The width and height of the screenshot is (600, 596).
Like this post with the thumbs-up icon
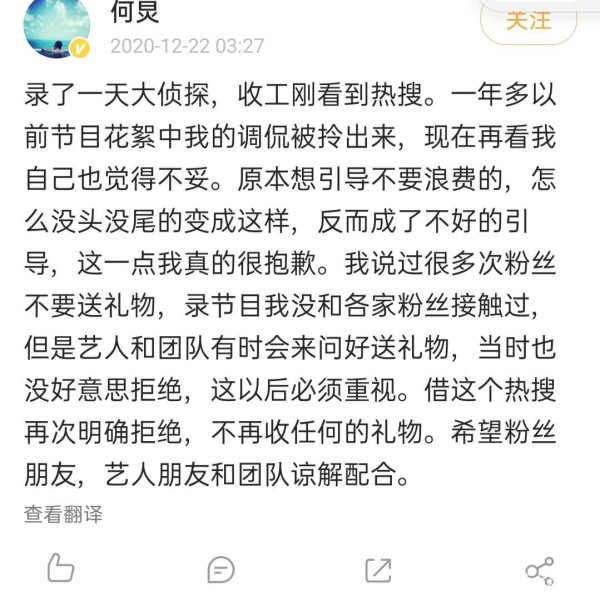tap(61, 569)
